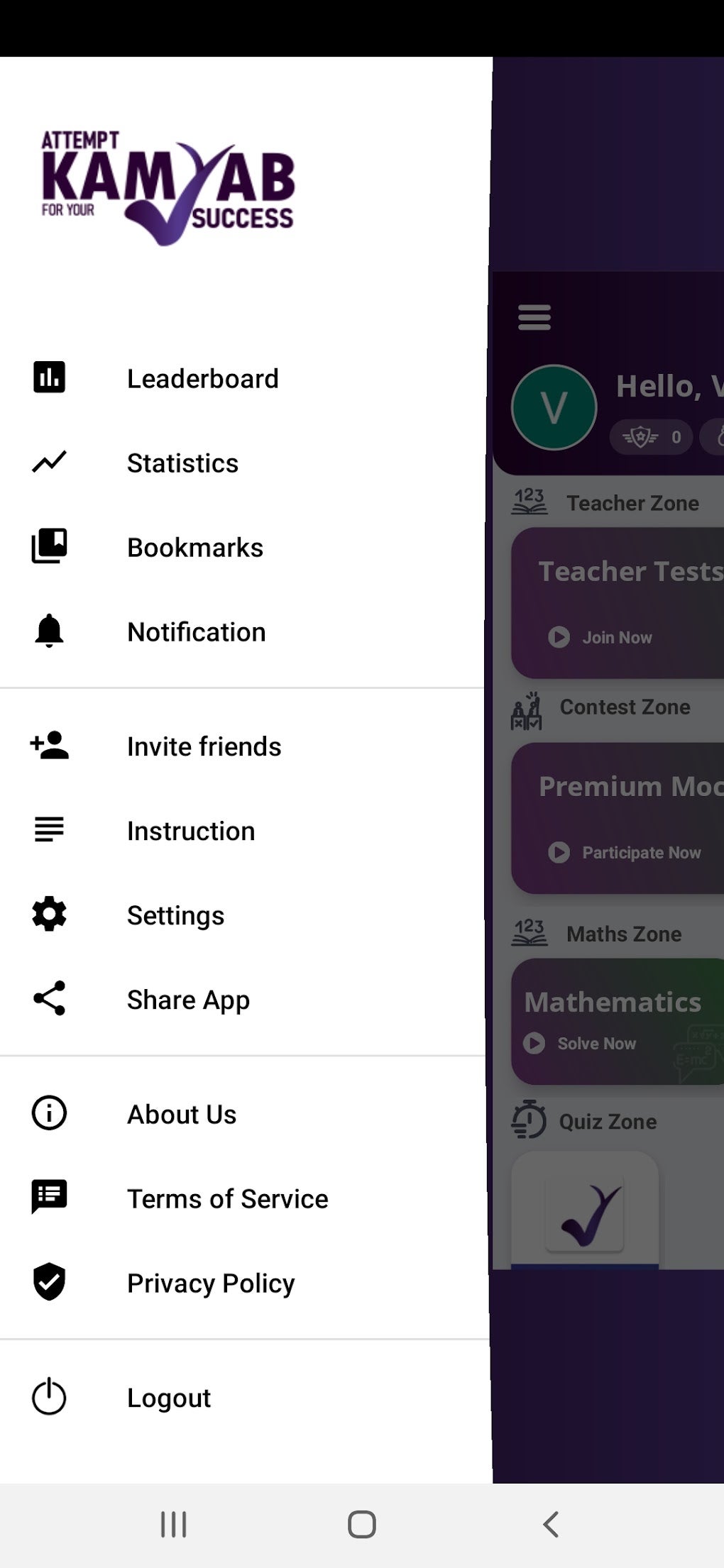This screenshot has width=724, height=1568.
Task: Go to the system home screen
Action: 361,1524
